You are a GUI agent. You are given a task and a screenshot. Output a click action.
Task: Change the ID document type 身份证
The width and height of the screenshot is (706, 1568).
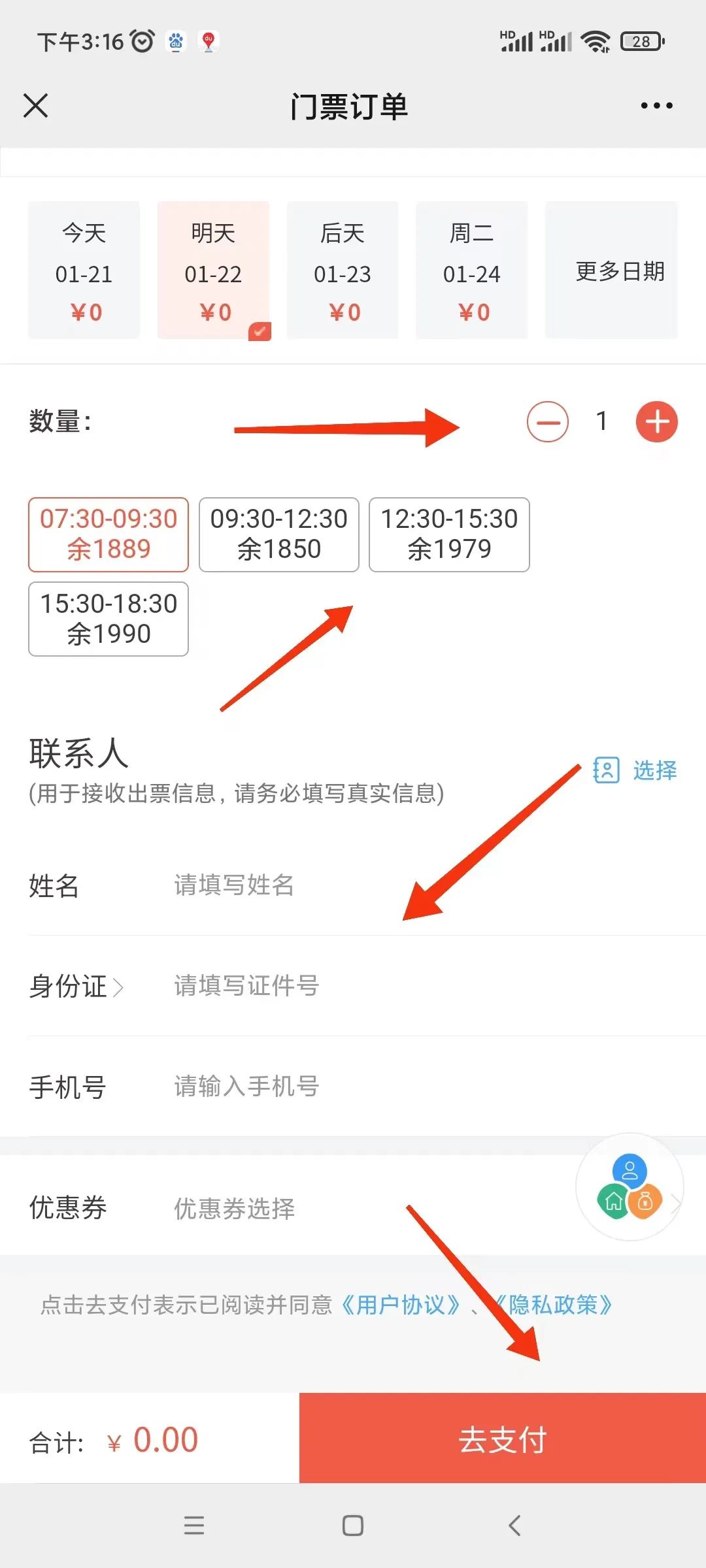[x=76, y=986]
